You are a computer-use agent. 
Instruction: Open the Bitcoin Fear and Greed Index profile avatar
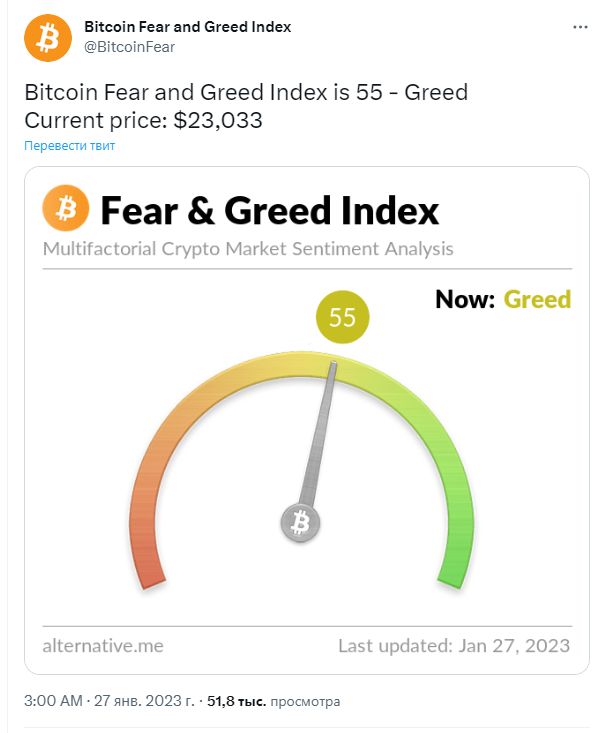47,37
